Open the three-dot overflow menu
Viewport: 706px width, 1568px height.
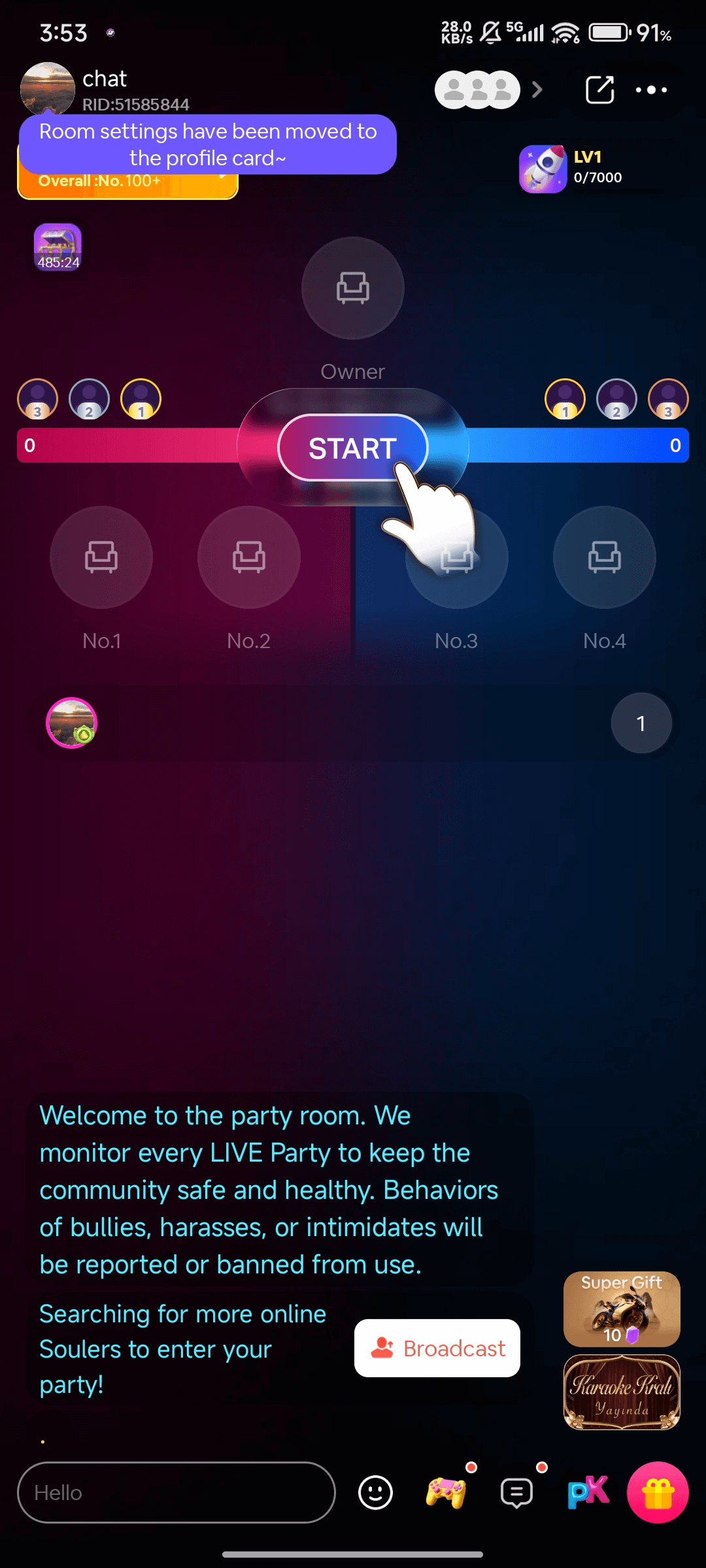point(651,90)
